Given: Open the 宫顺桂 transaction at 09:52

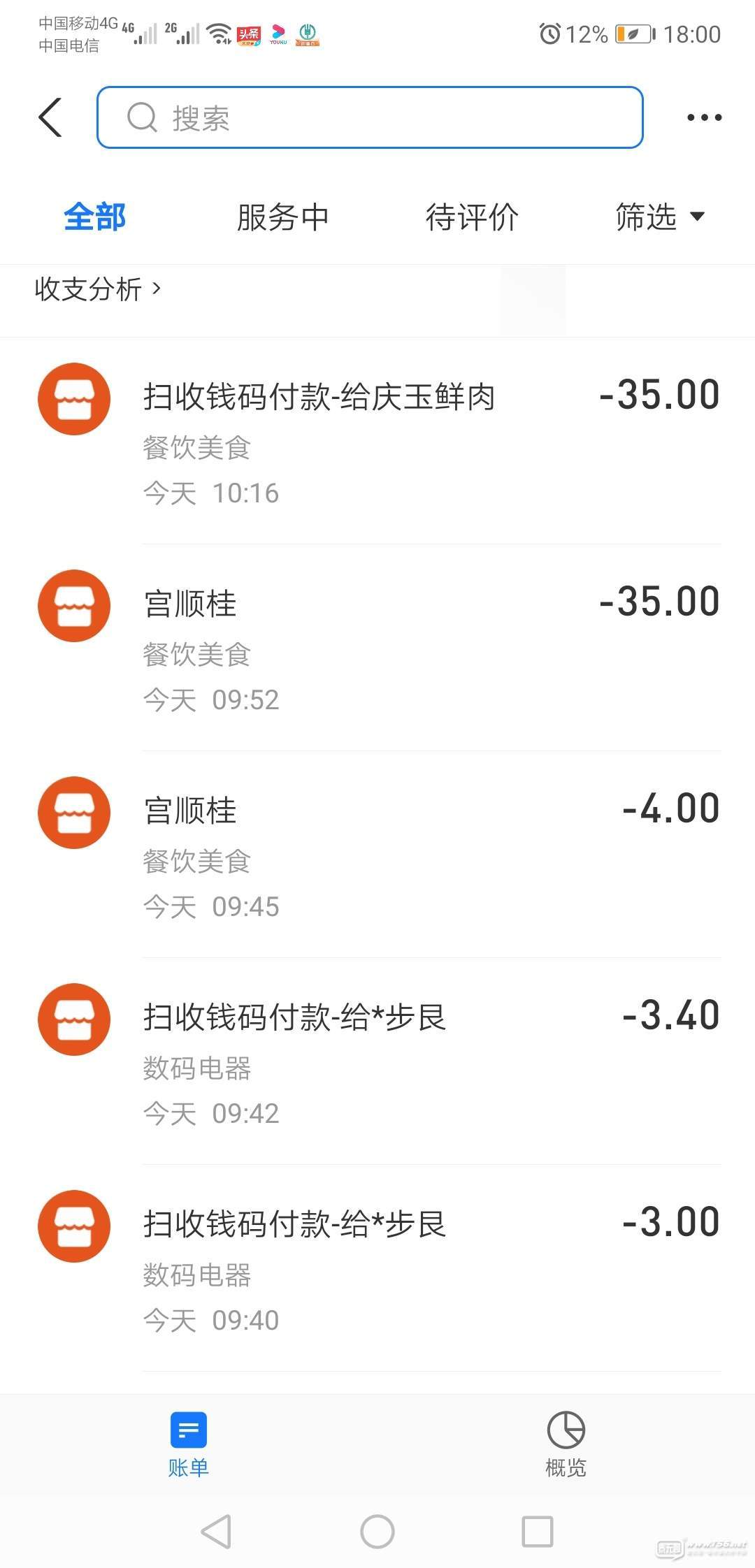Looking at the screenshot, I should 377,648.
